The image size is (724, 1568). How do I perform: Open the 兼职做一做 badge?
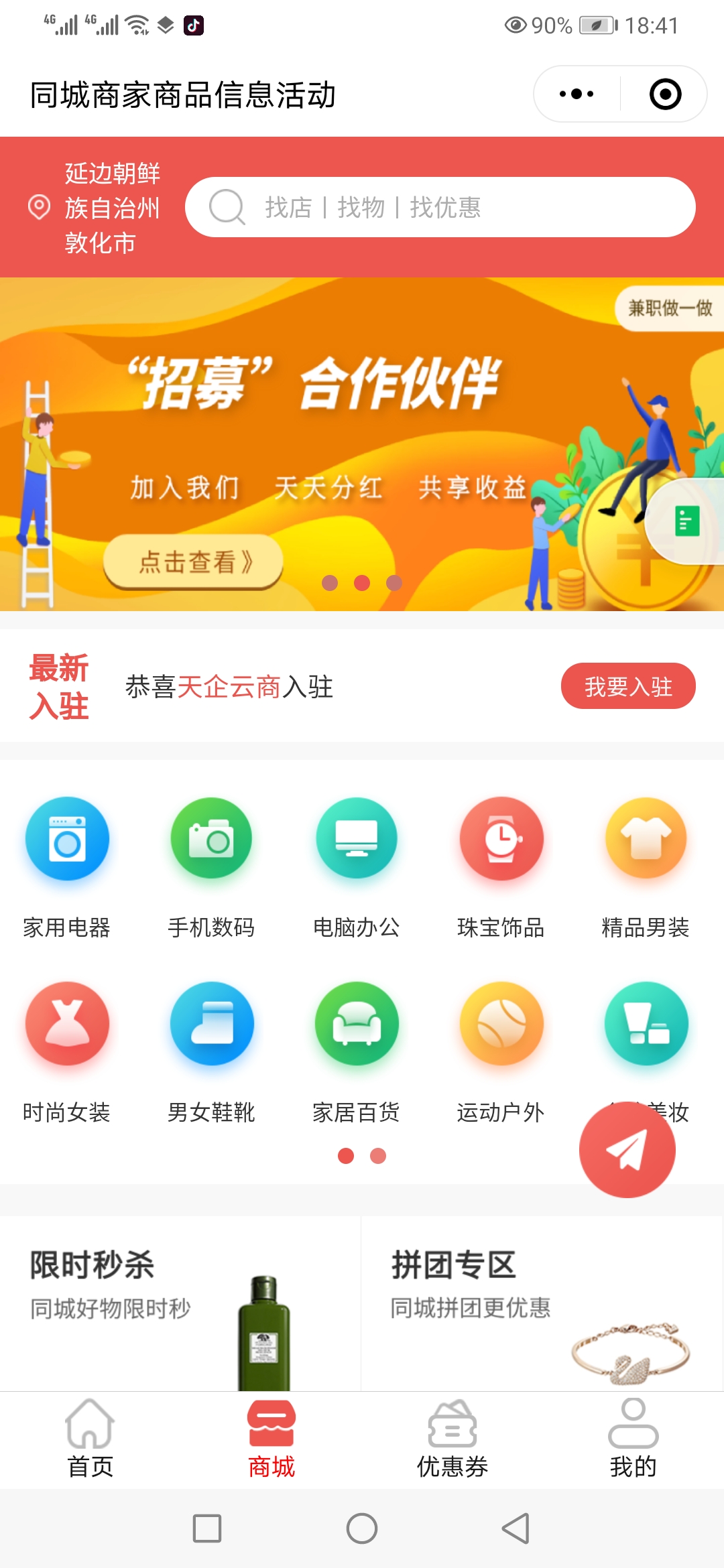pyautogui.click(x=670, y=308)
